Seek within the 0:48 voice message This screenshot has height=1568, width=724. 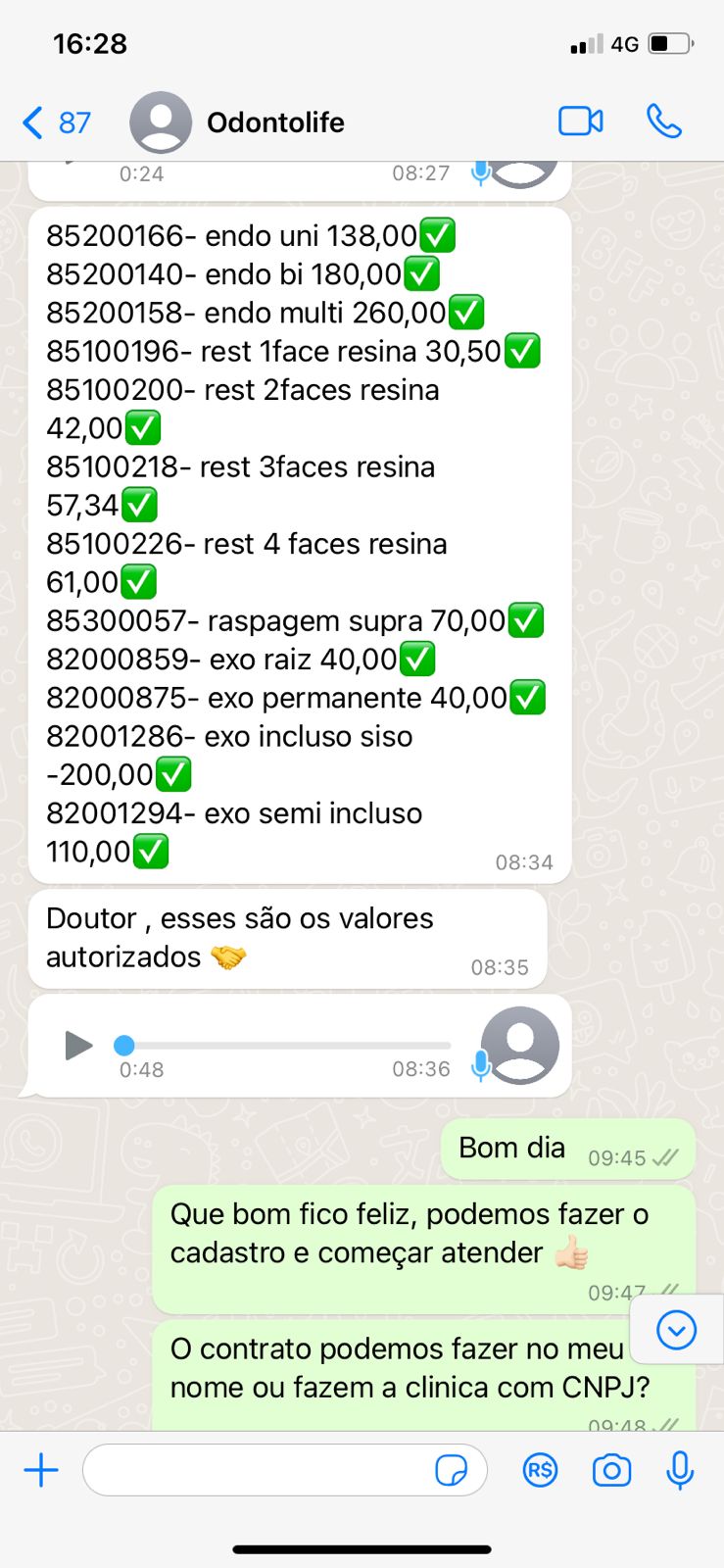(284, 1046)
